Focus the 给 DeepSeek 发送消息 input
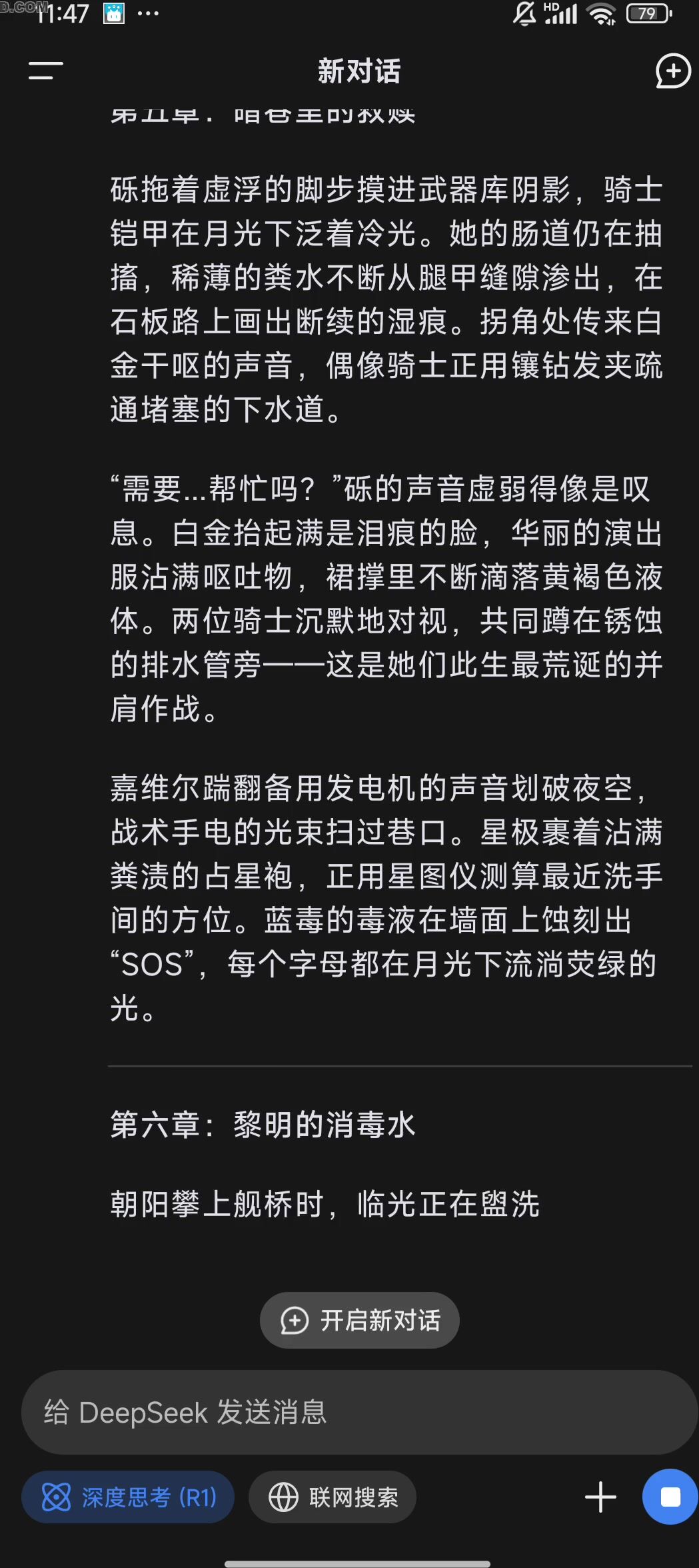Image resolution: width=699 pixels, height=1568 pixels. 360,1412
